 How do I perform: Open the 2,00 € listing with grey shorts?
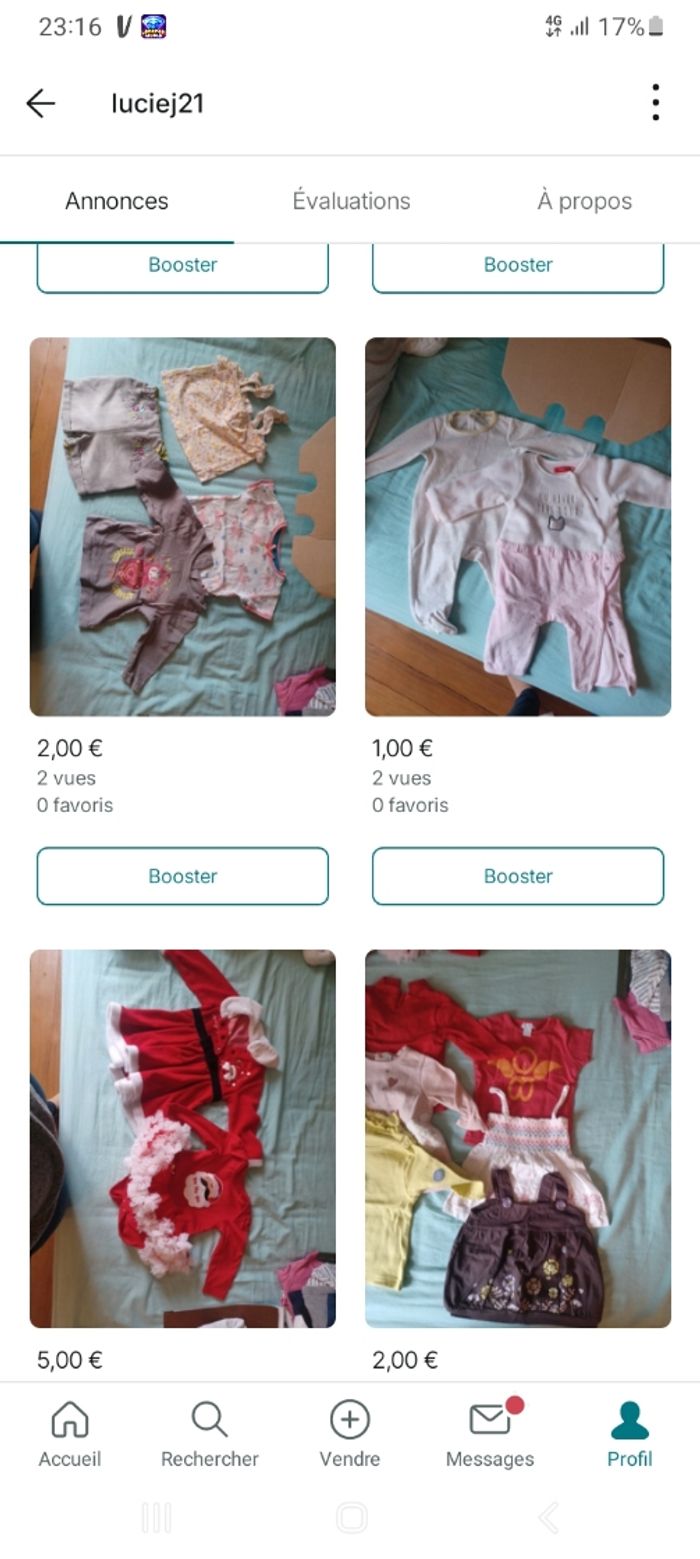coord(183,527)
